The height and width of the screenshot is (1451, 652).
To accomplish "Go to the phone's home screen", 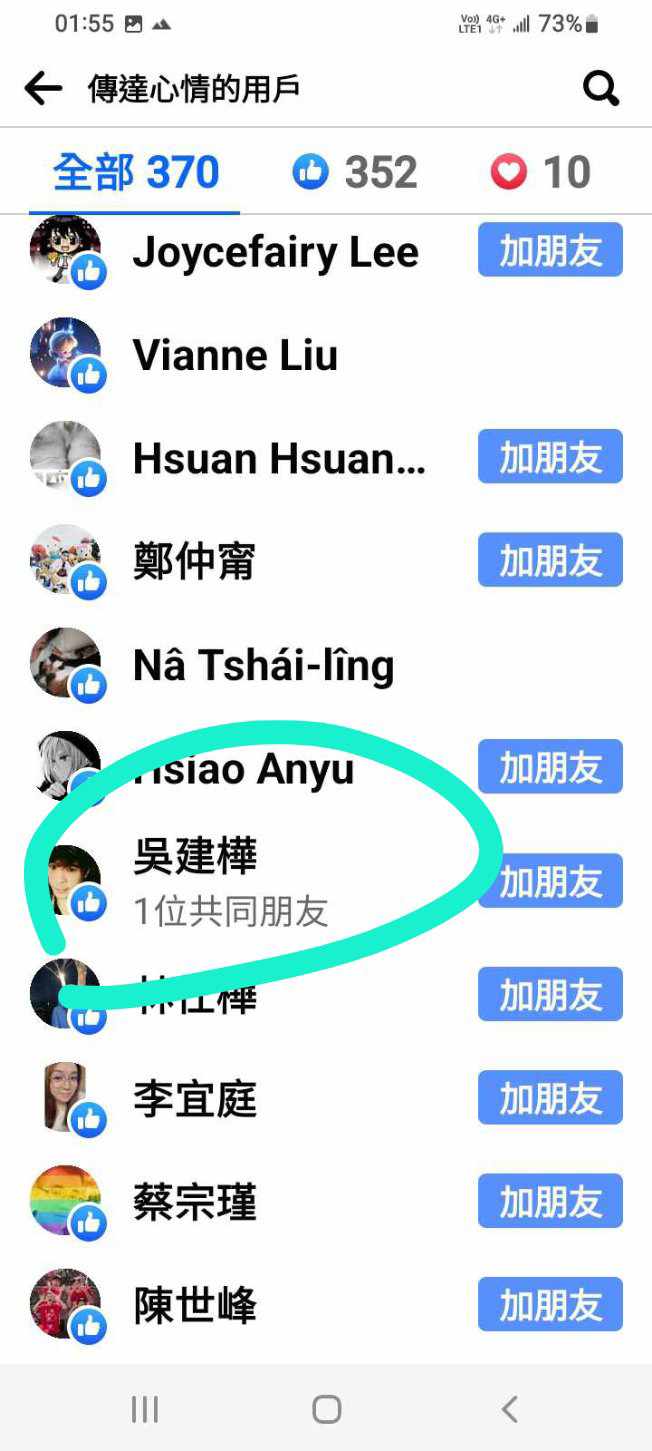I will coord(326,1409).
